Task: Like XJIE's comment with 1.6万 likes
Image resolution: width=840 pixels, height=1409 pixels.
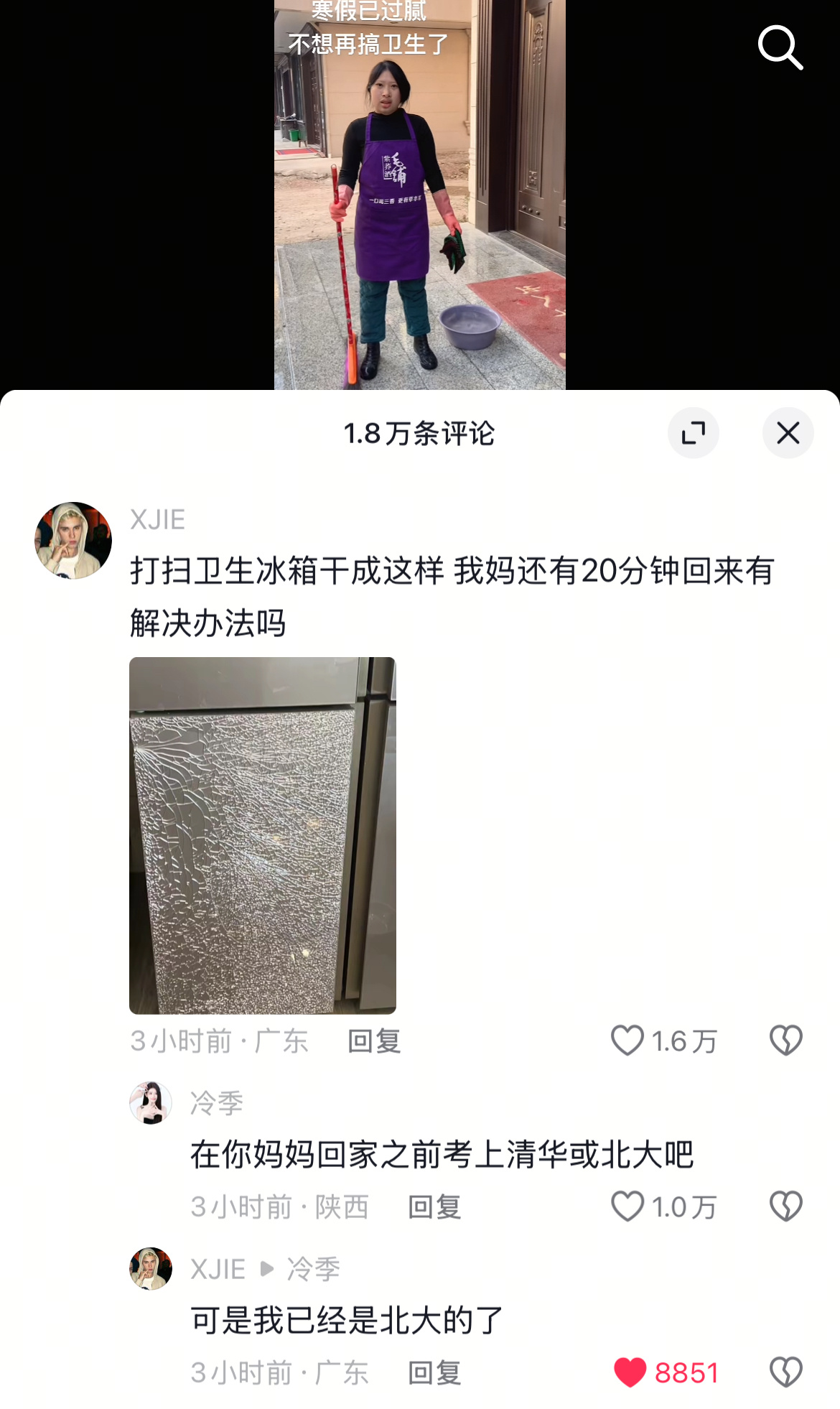Action: pyautogui.click(x=627, y=1041)
